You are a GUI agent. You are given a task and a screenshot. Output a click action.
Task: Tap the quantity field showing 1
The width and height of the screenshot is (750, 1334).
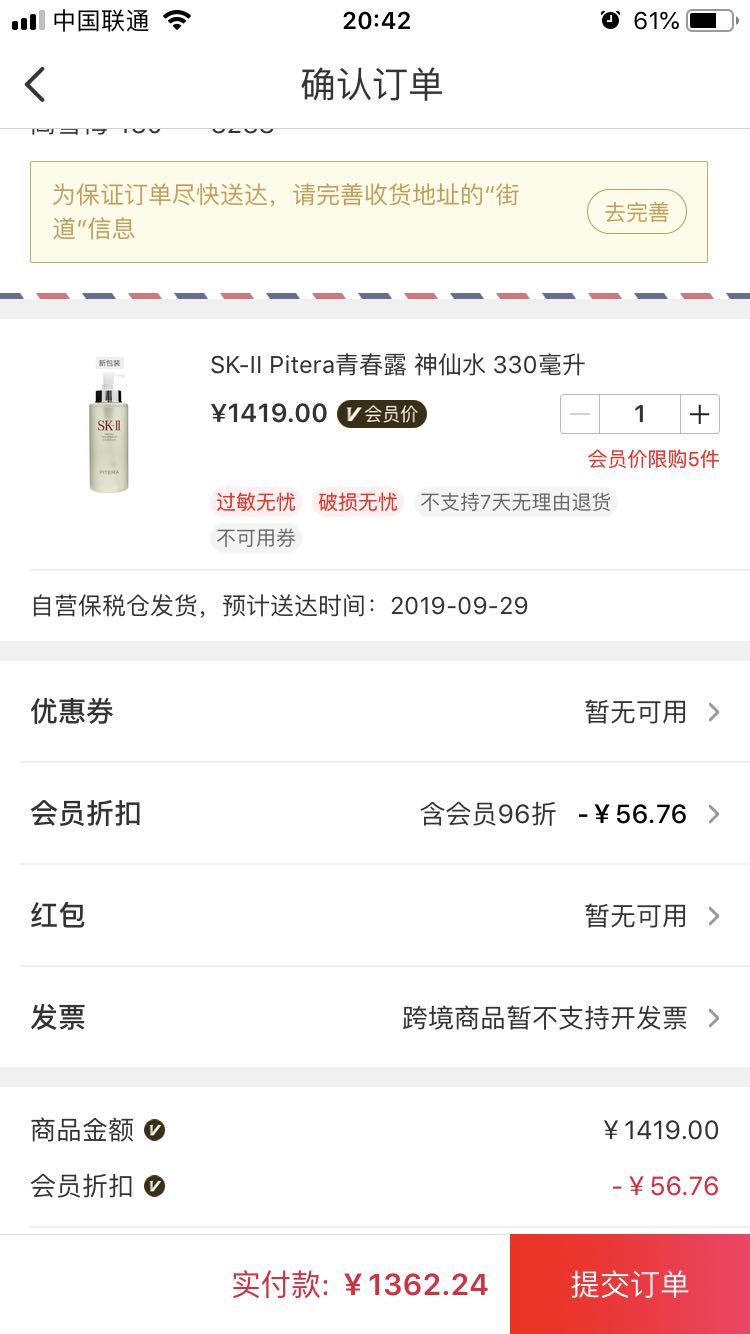click(639, 413)
